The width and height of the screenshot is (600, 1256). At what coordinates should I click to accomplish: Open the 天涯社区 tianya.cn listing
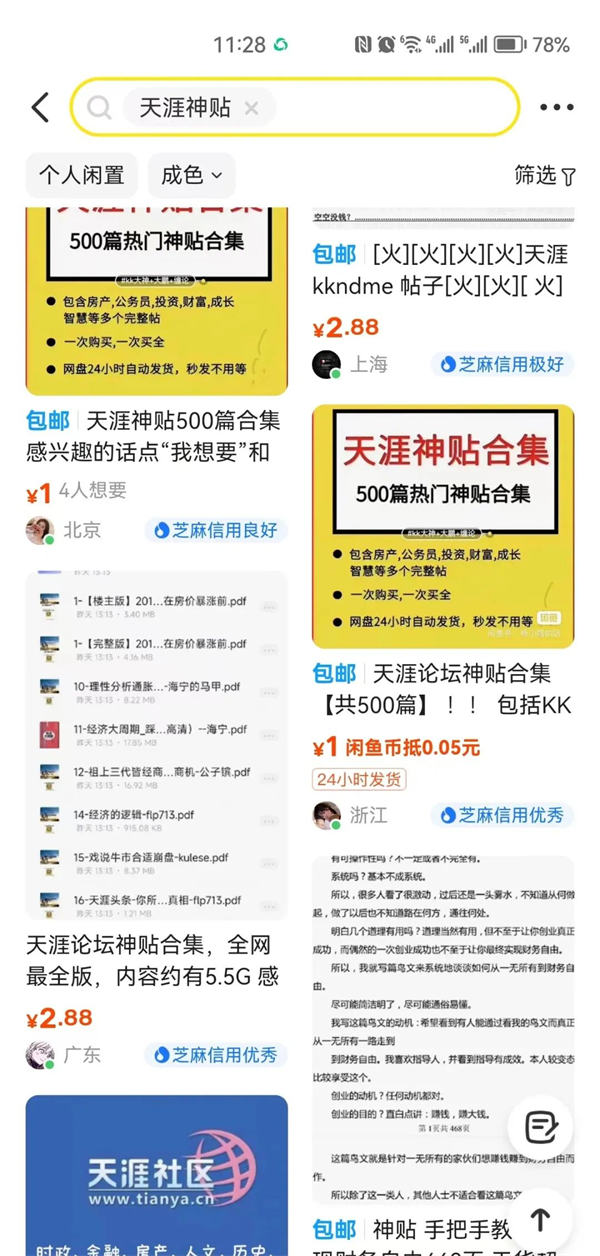(x=156, y=1175)
